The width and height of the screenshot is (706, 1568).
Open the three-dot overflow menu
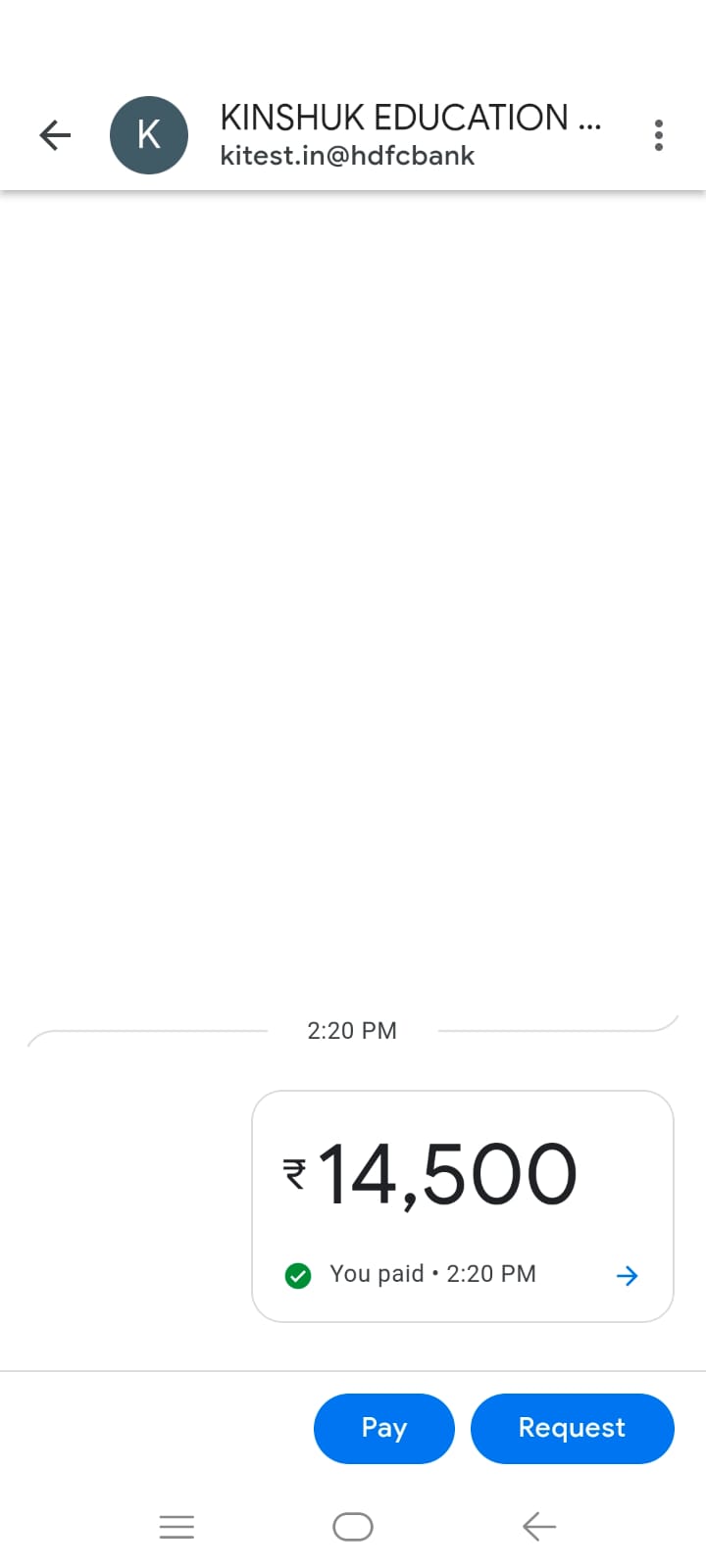click(x=658, y=135)
